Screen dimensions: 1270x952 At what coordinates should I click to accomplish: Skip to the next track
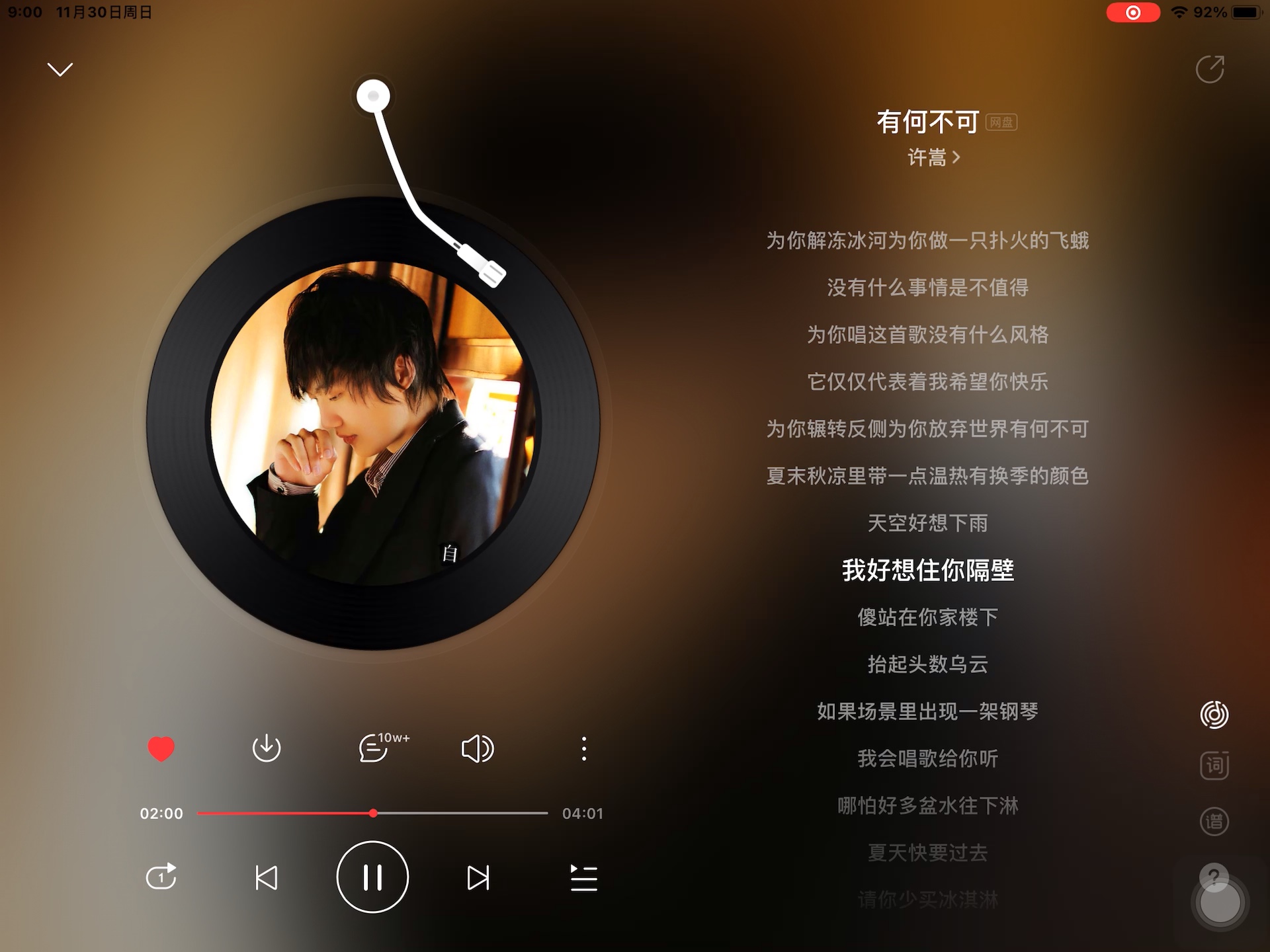pyautogui.click(x=478, y=877)
